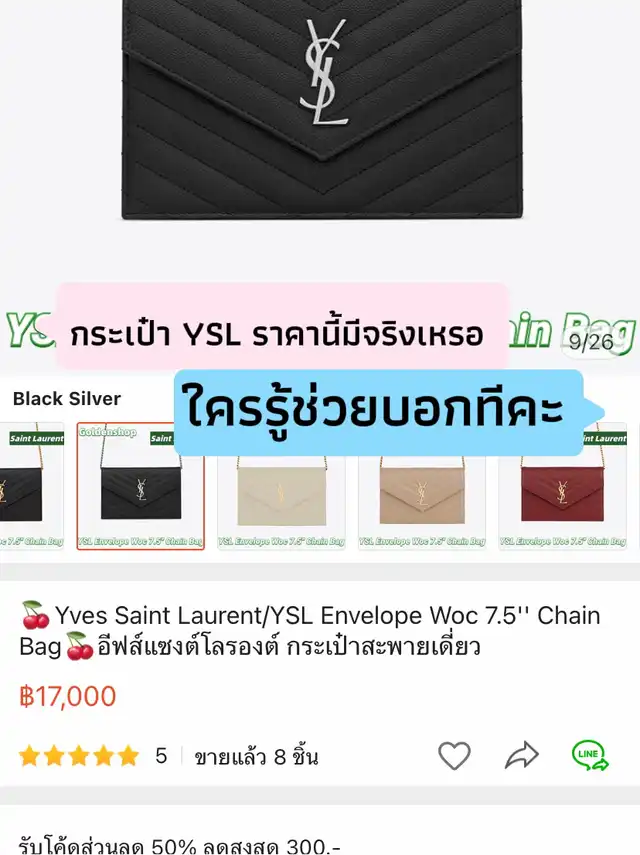Share the product through LINE
Screen dimensions: 640x855
point(590,755)
